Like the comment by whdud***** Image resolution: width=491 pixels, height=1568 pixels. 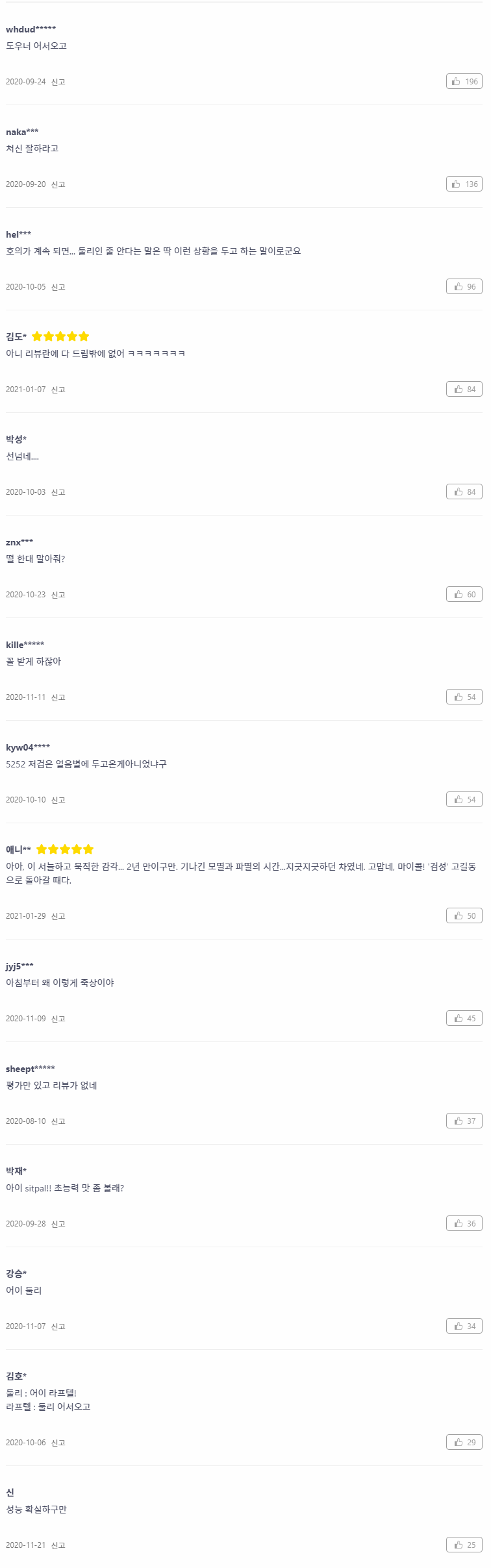464,81
